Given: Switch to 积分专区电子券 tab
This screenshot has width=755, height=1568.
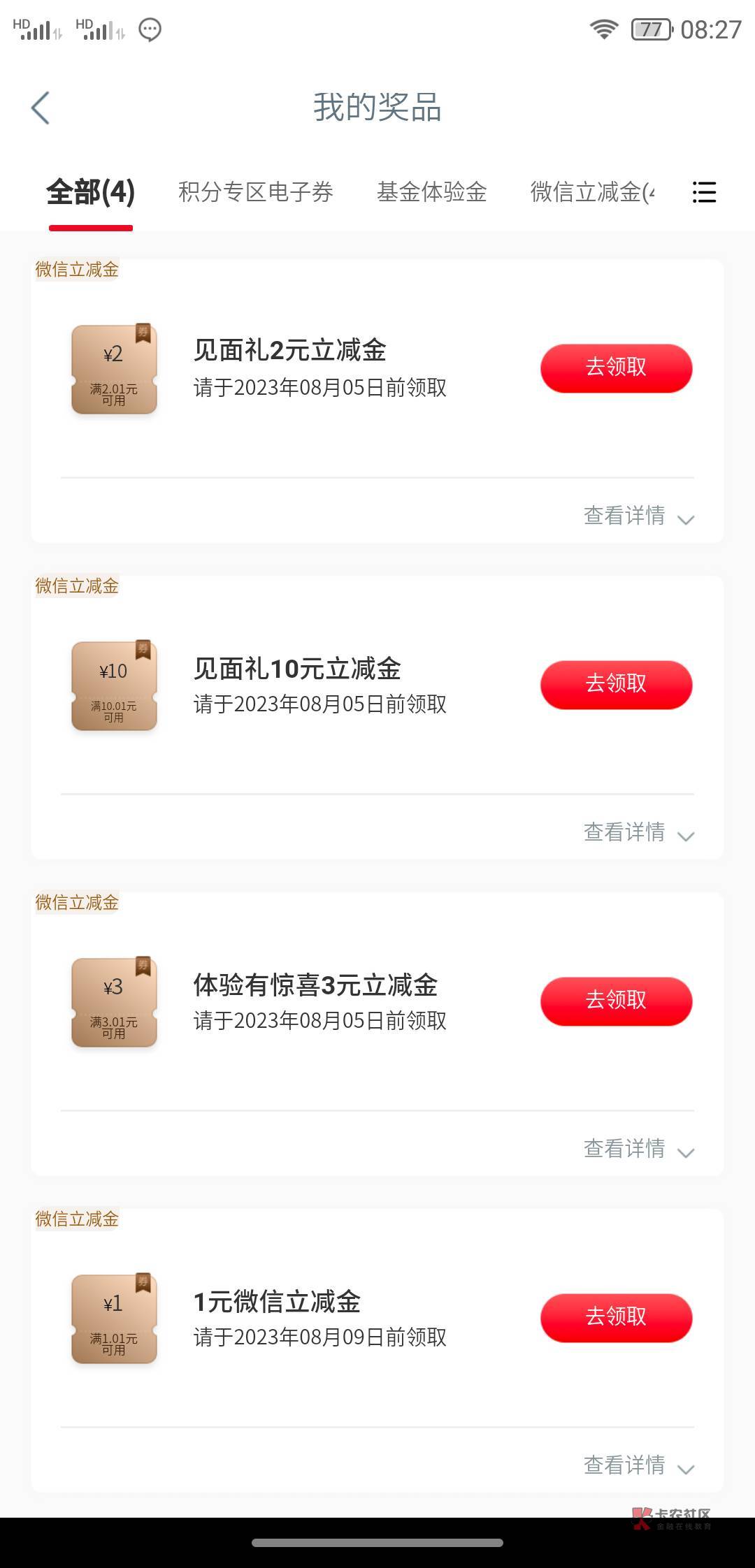Looking at the screenshot, I should click(x=256, y=192).
